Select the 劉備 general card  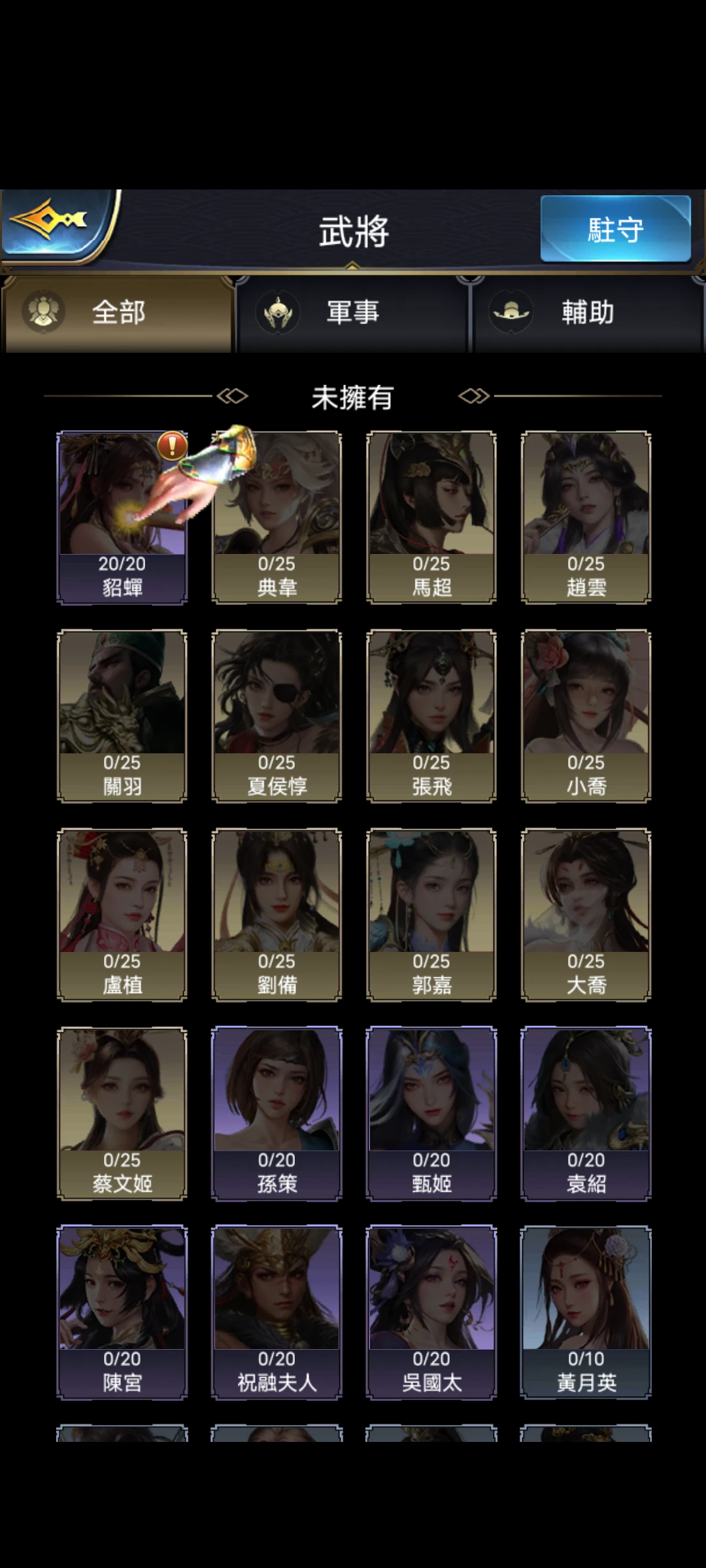pos(277,915)
